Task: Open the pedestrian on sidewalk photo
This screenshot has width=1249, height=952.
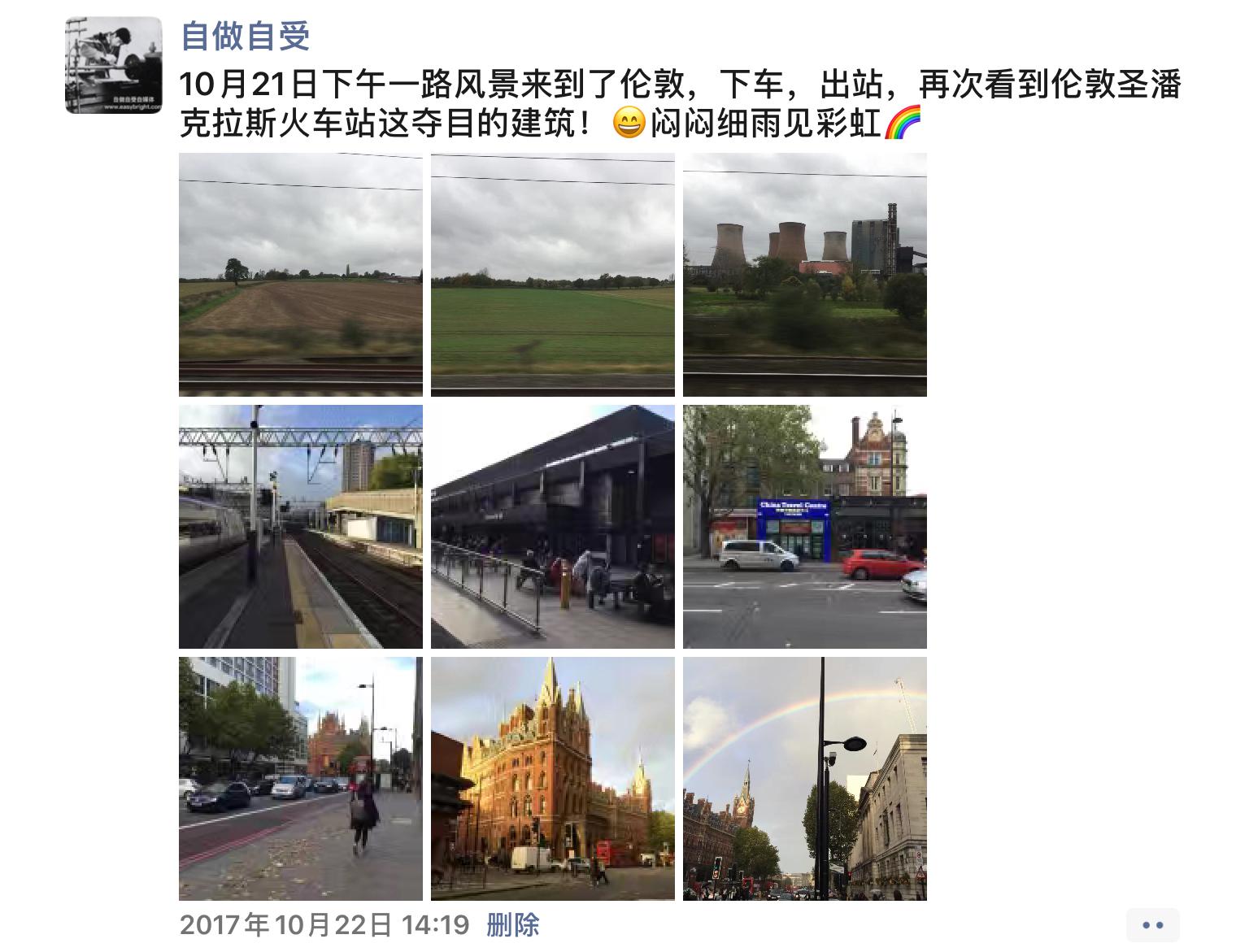Action: (x=301, y=779)
